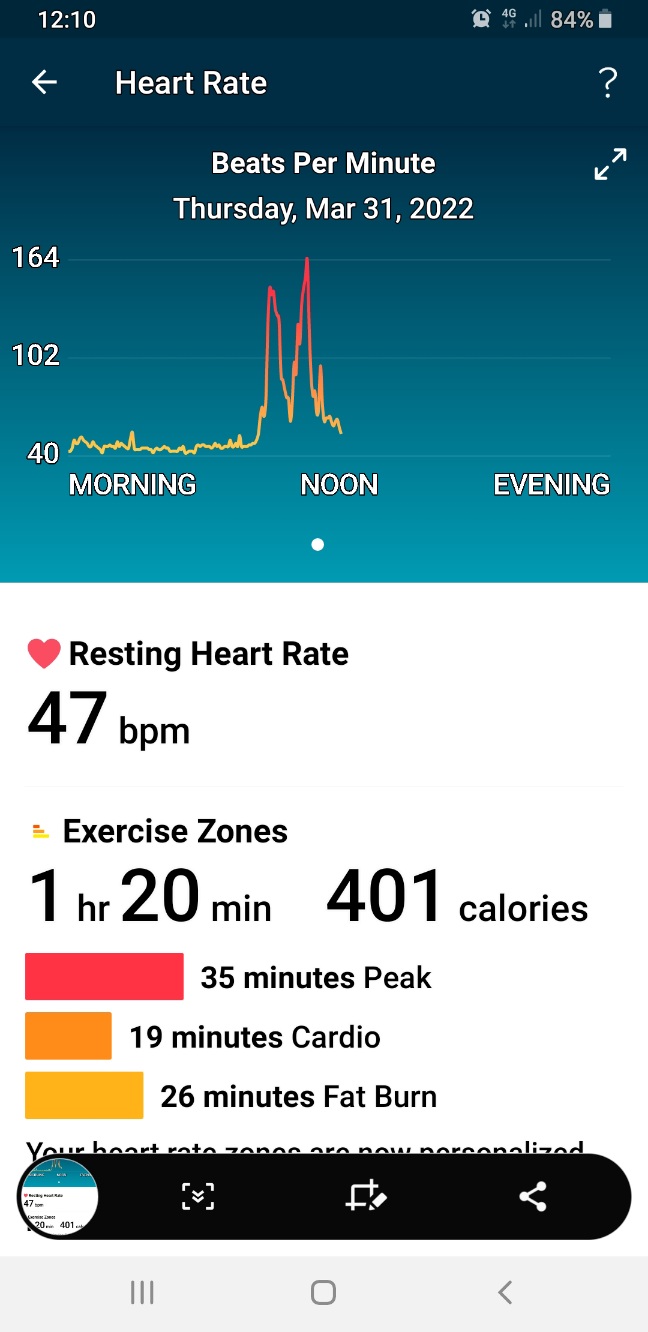Viewport: 648px width, 1332px height.
Task: Tap the scroll capture icon in the screenshot toolbar
Action: coord(198,1196)
